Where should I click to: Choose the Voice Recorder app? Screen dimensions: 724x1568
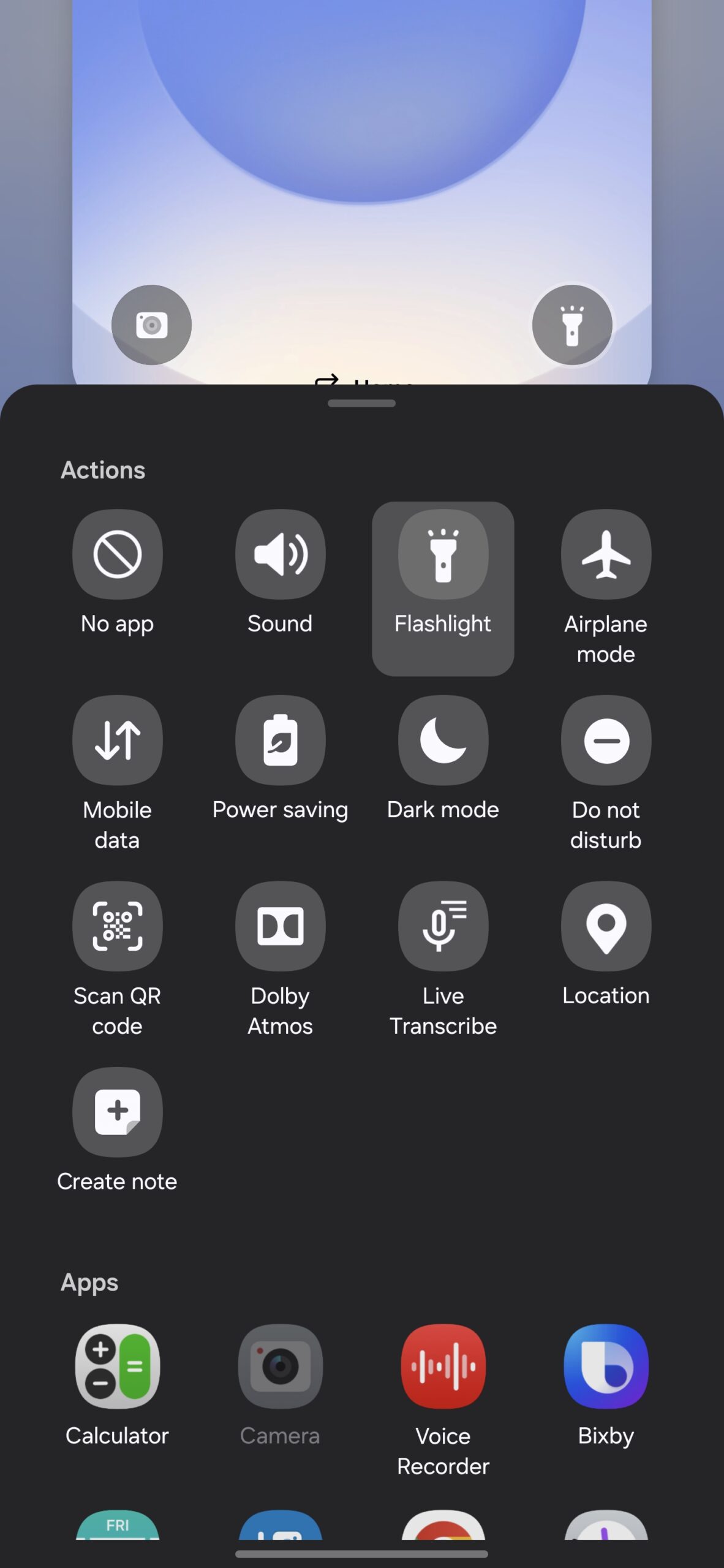pos(443,1367)
